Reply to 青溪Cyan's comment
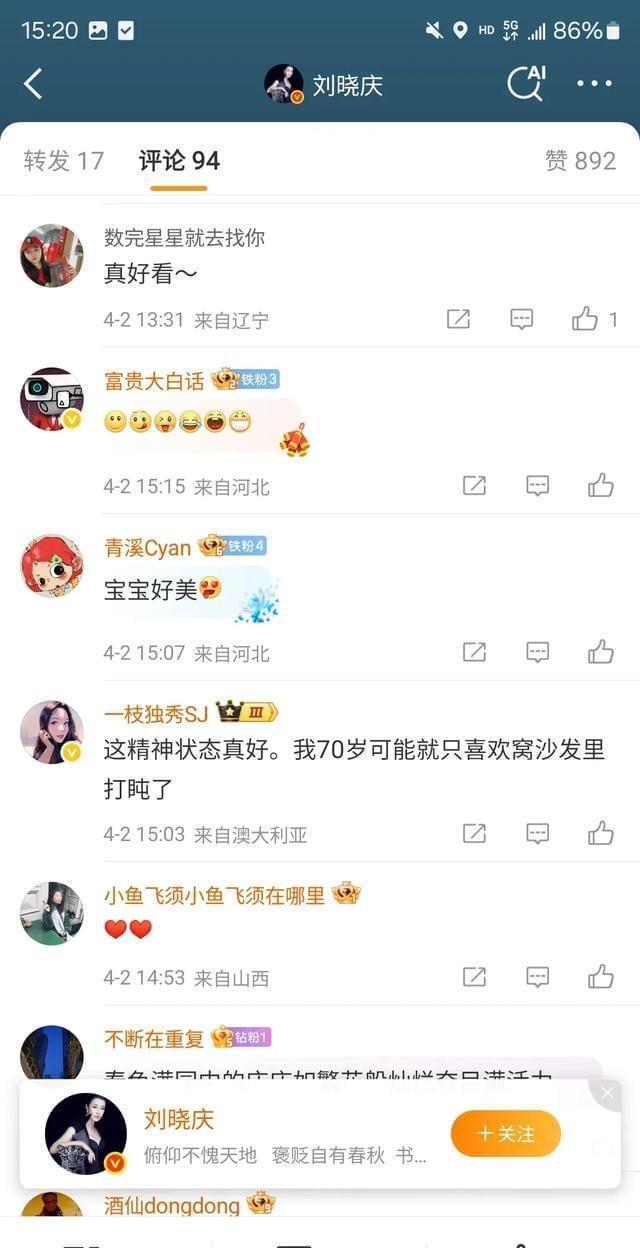The width and height of the screenshot is (640, 1248). click(538, 652)
